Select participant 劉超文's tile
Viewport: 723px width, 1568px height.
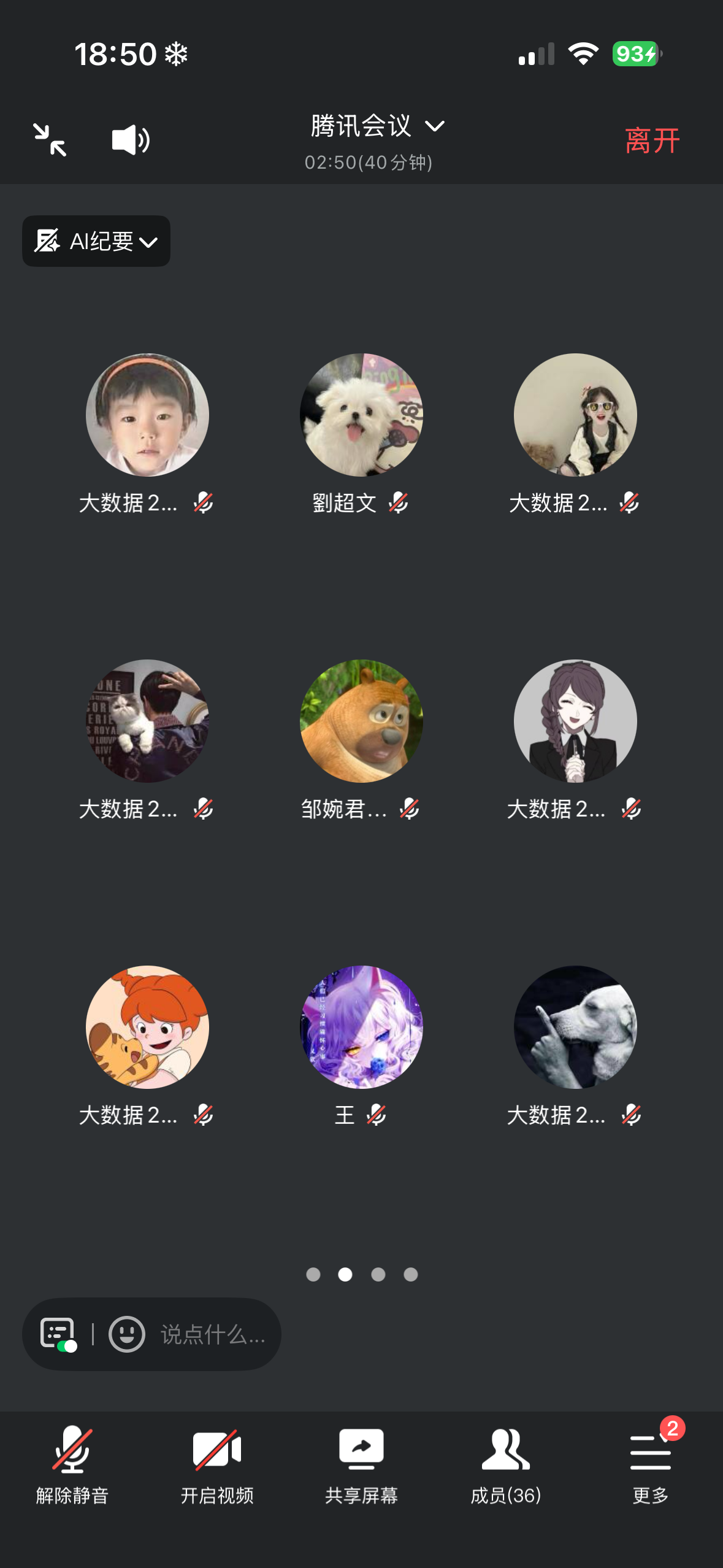(x=361, y=415)
